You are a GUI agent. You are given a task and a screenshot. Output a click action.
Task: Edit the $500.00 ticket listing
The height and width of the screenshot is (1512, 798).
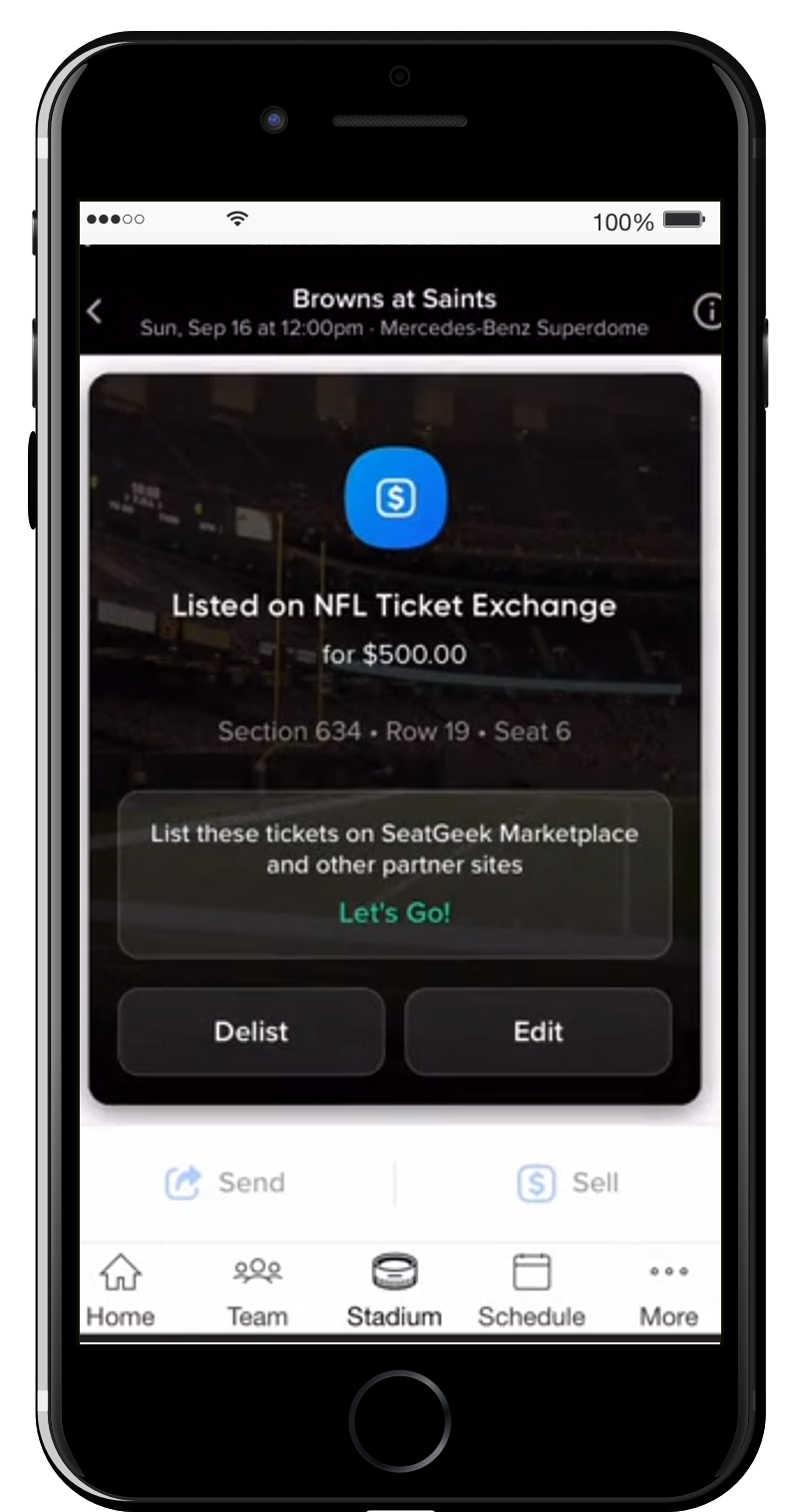(538, 1031)
